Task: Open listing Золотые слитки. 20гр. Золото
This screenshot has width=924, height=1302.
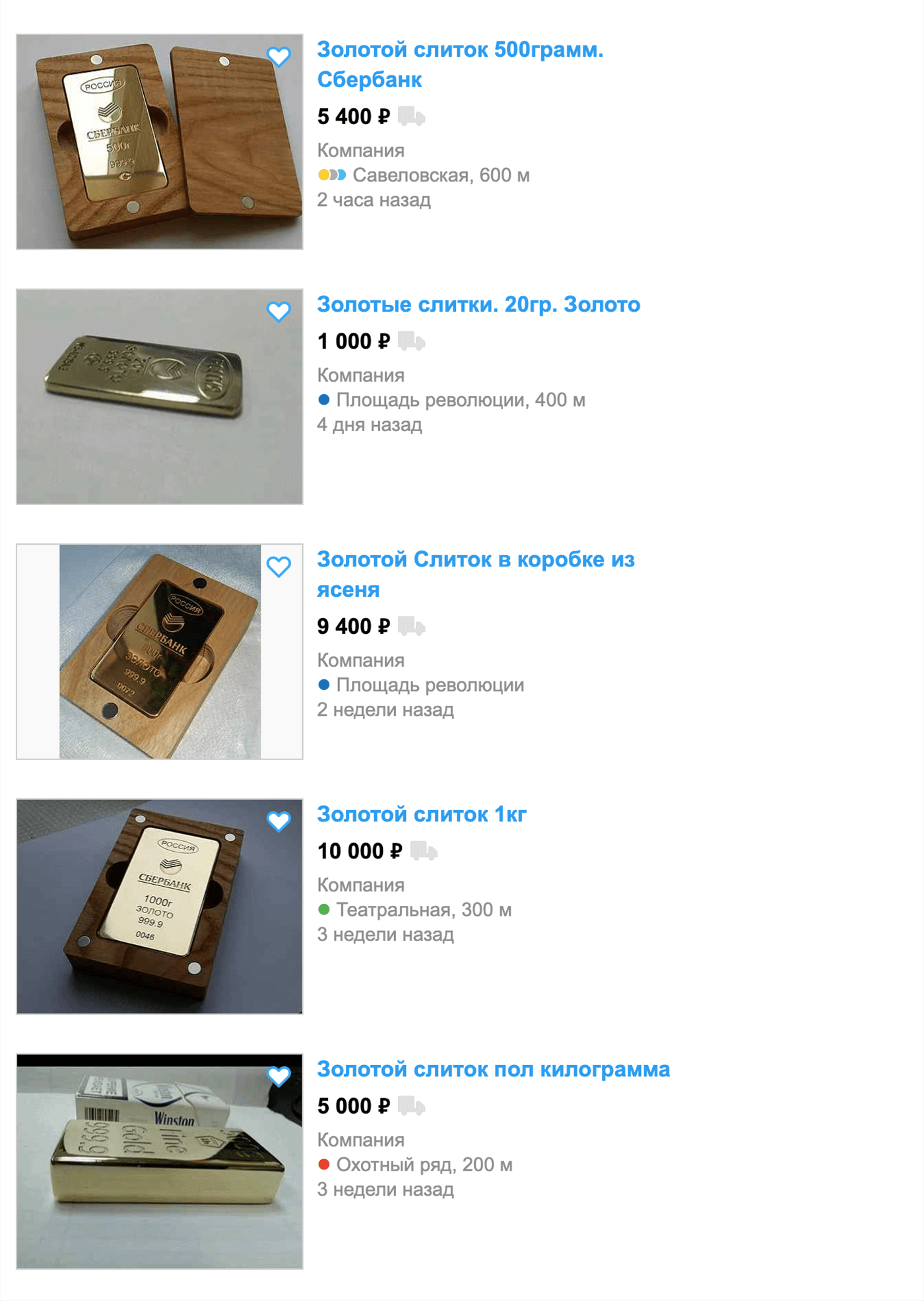Action: click(478, 304)
